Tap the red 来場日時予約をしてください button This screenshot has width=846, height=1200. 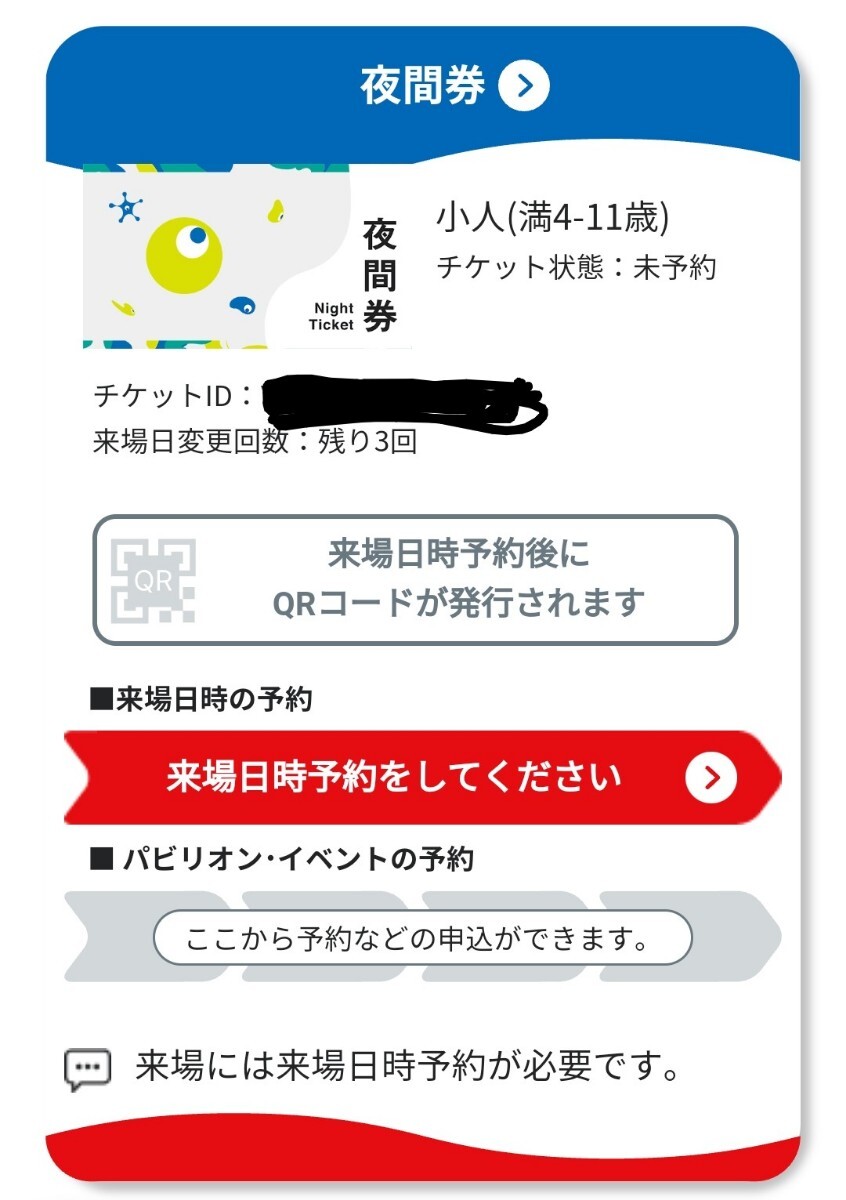pos(420,777)
